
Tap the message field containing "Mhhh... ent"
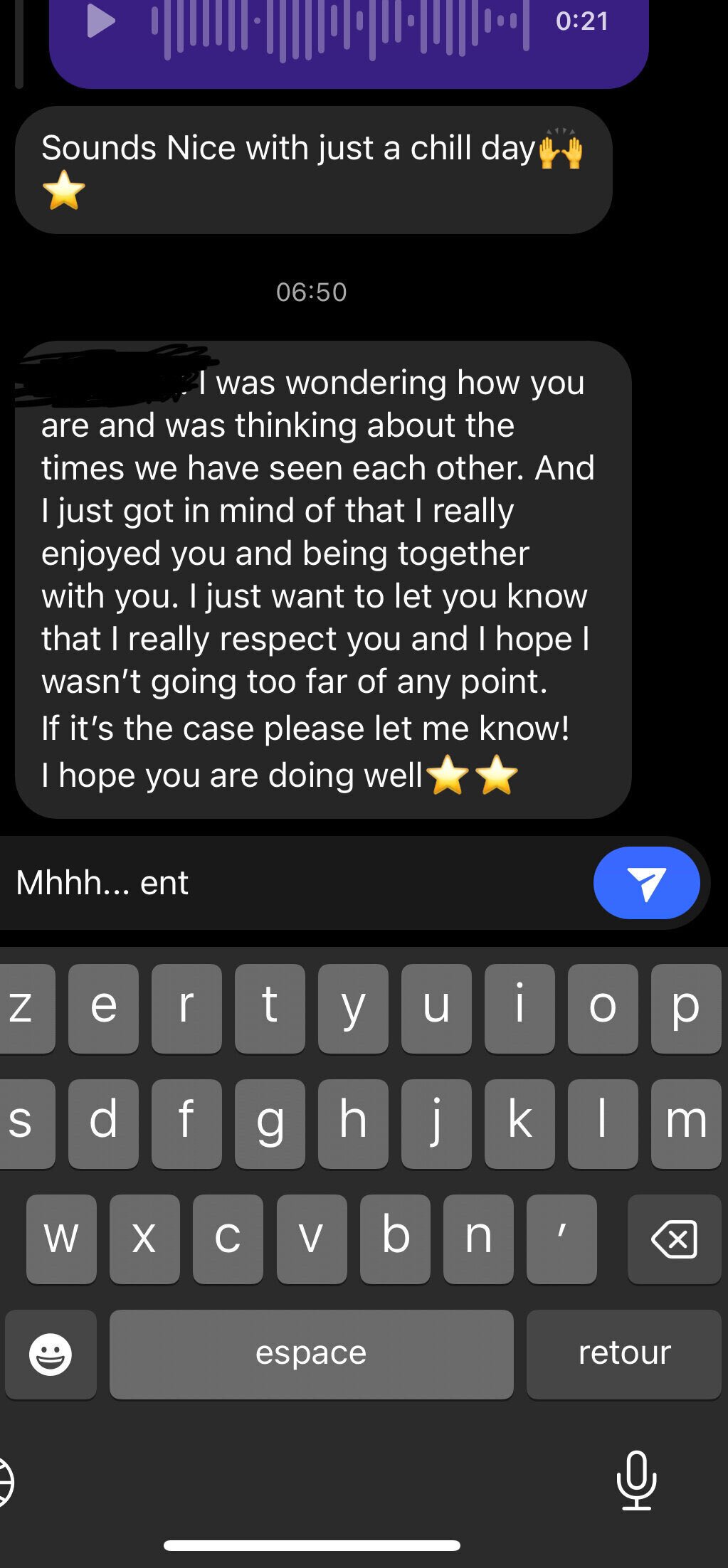pyautogui.click(x=295, y=883)
